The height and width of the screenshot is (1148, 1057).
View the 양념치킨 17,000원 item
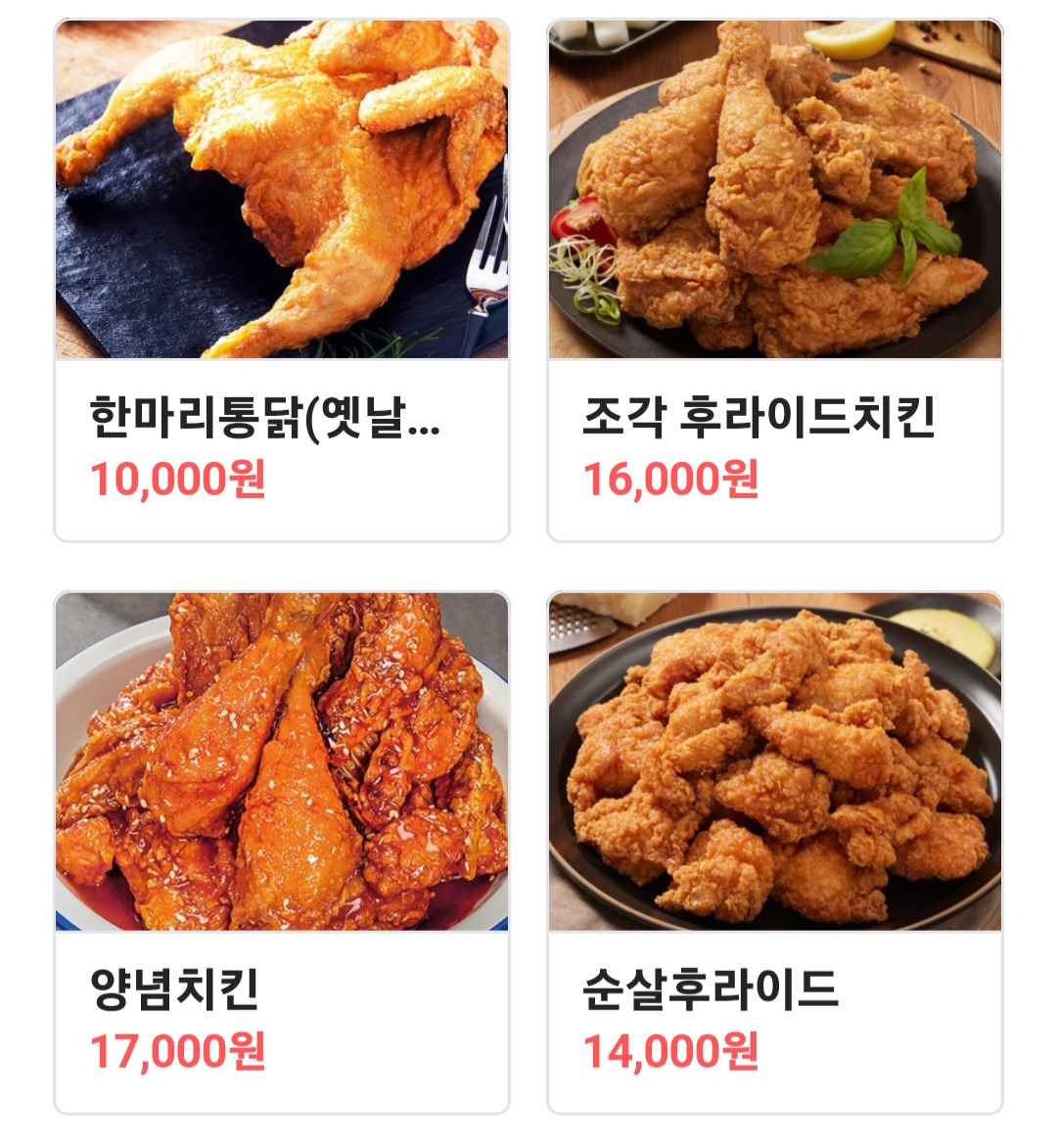(282, 851)
